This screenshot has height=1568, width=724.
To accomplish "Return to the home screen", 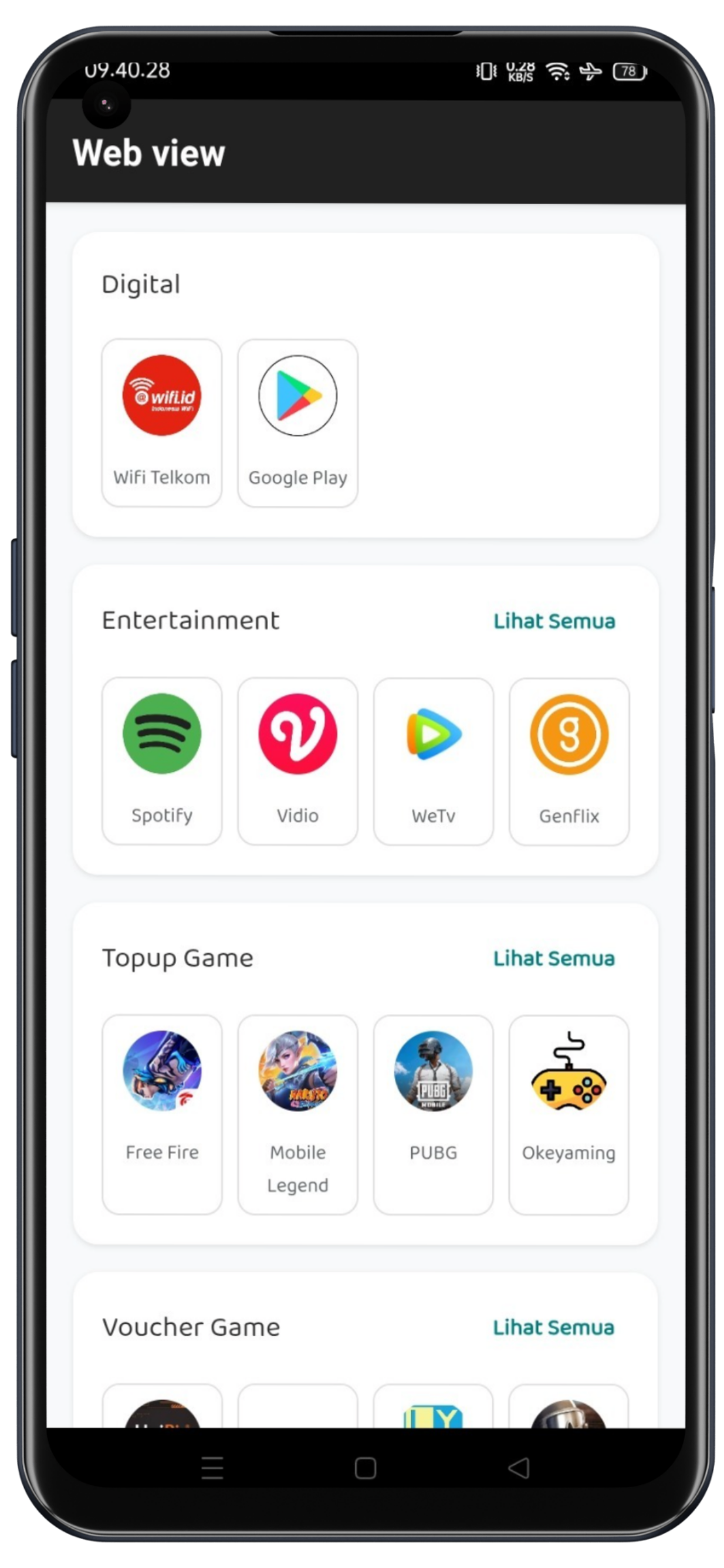I will 365,1468.
